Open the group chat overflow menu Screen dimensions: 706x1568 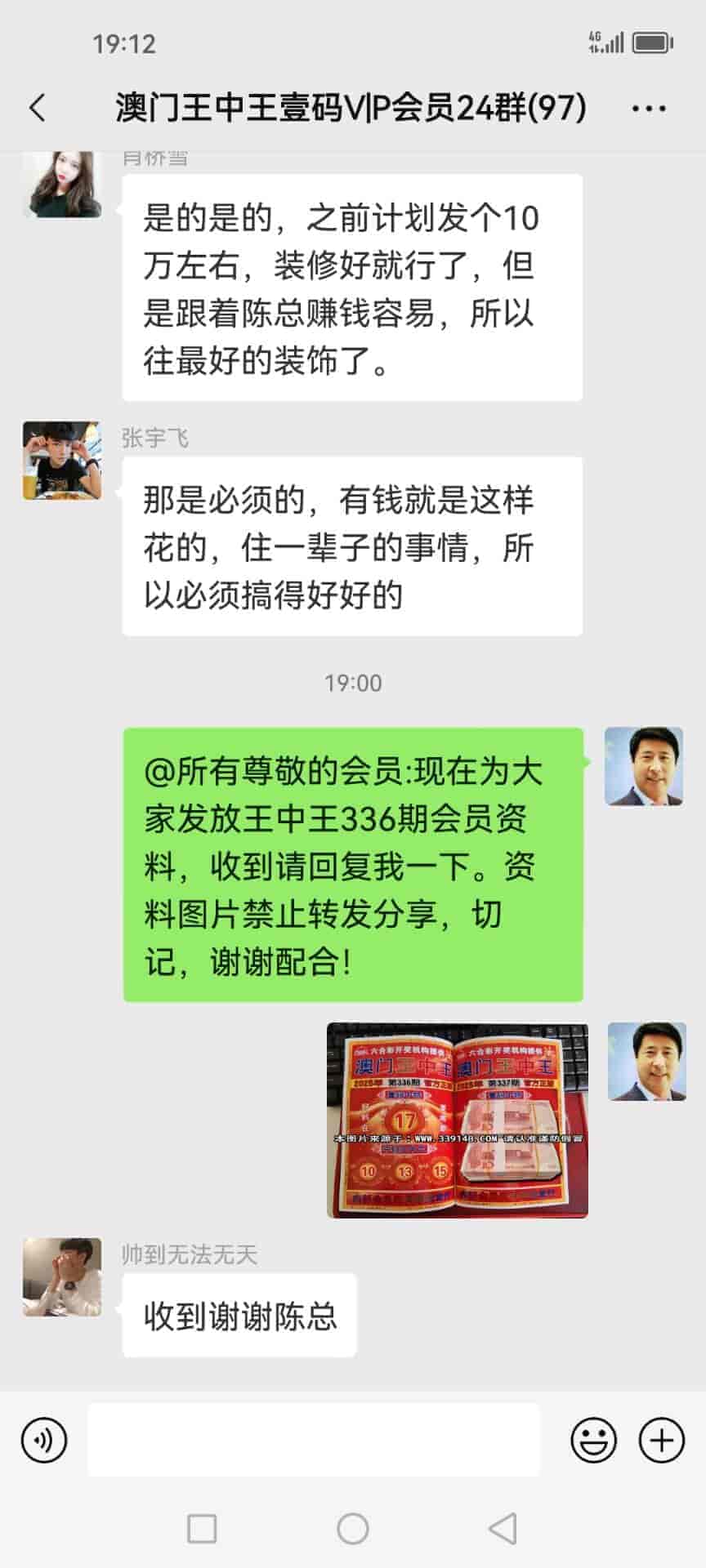point(649,108)
